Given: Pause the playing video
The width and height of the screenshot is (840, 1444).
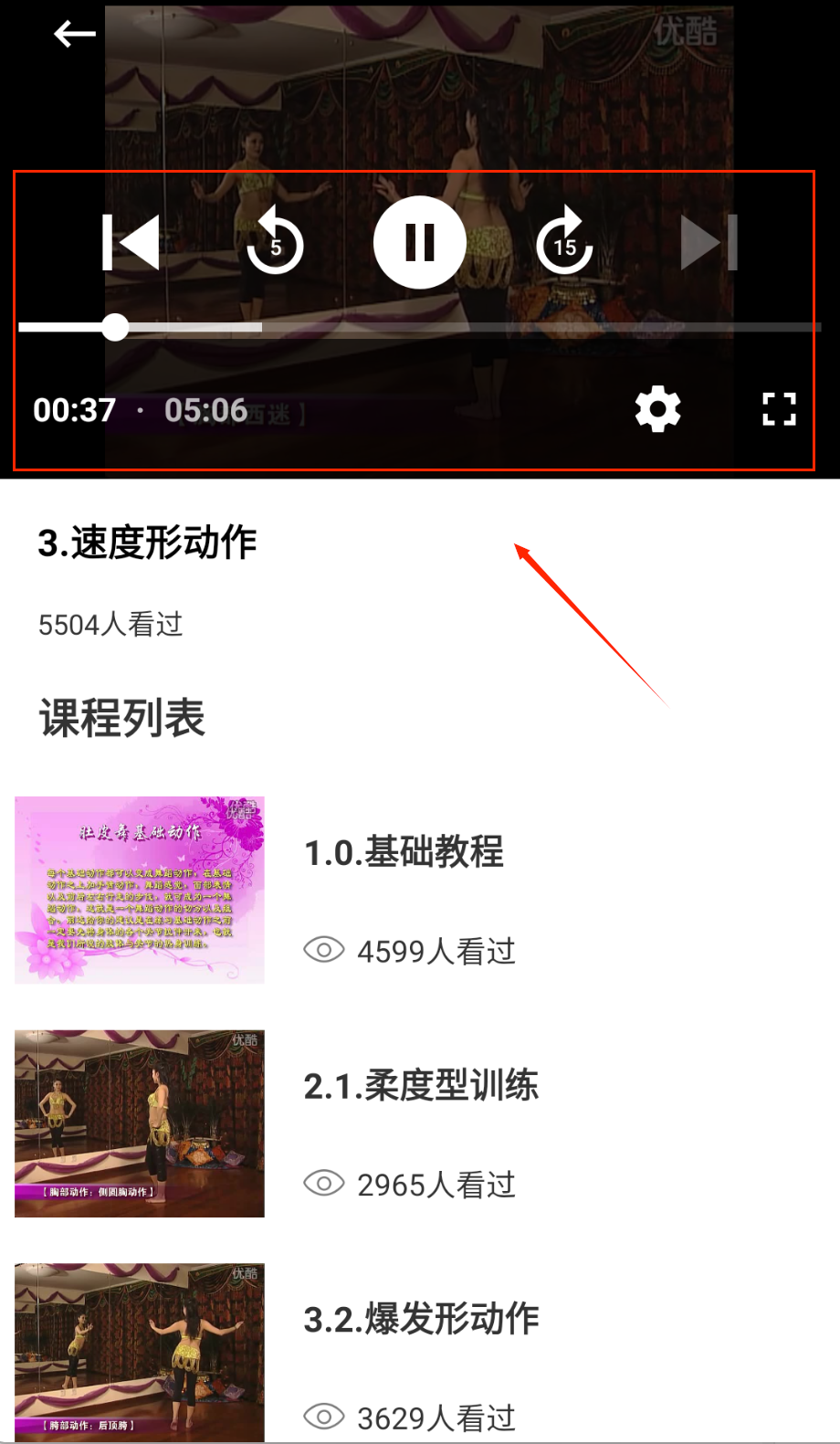Looking at the screenshot, I should [420, 243].
